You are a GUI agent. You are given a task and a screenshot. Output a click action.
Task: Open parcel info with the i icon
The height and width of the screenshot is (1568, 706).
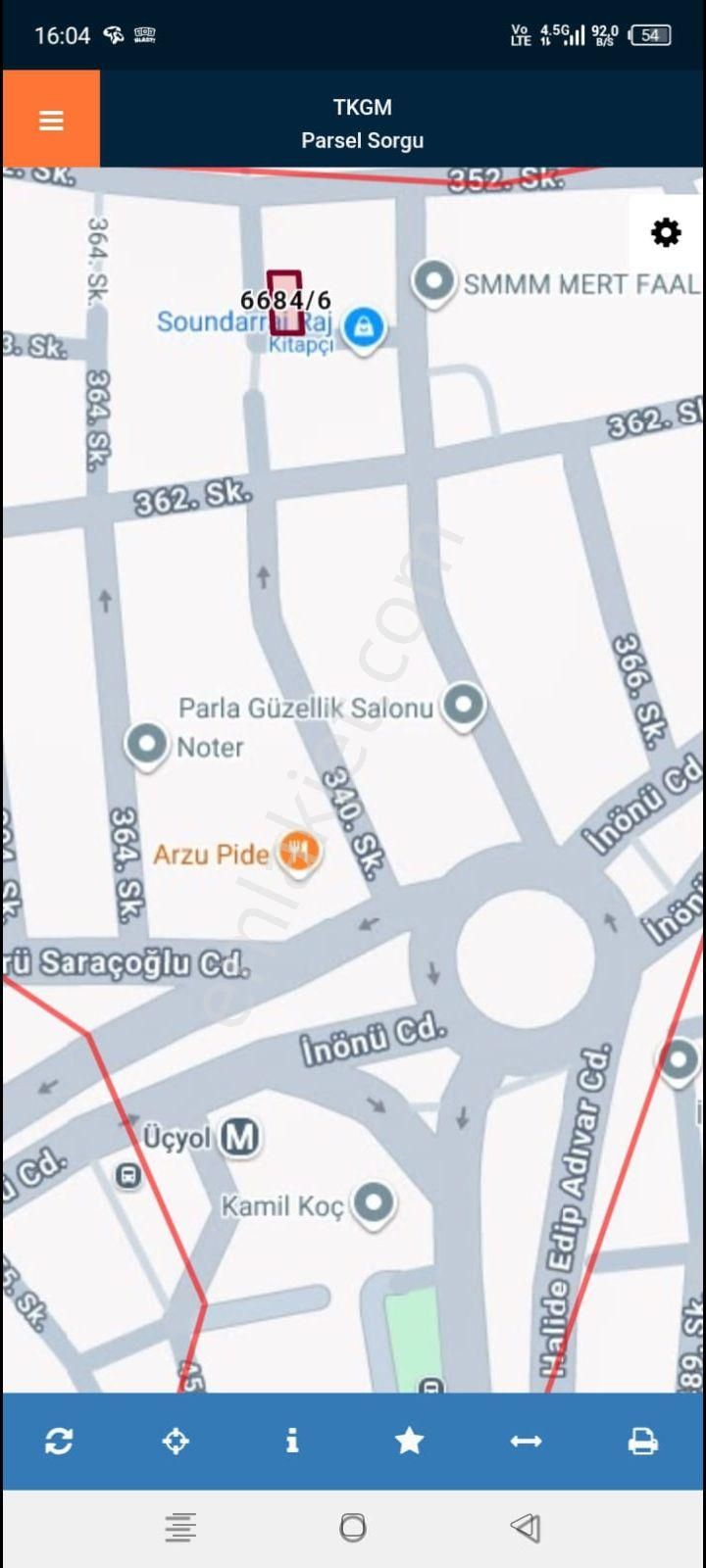(292, 1441)
